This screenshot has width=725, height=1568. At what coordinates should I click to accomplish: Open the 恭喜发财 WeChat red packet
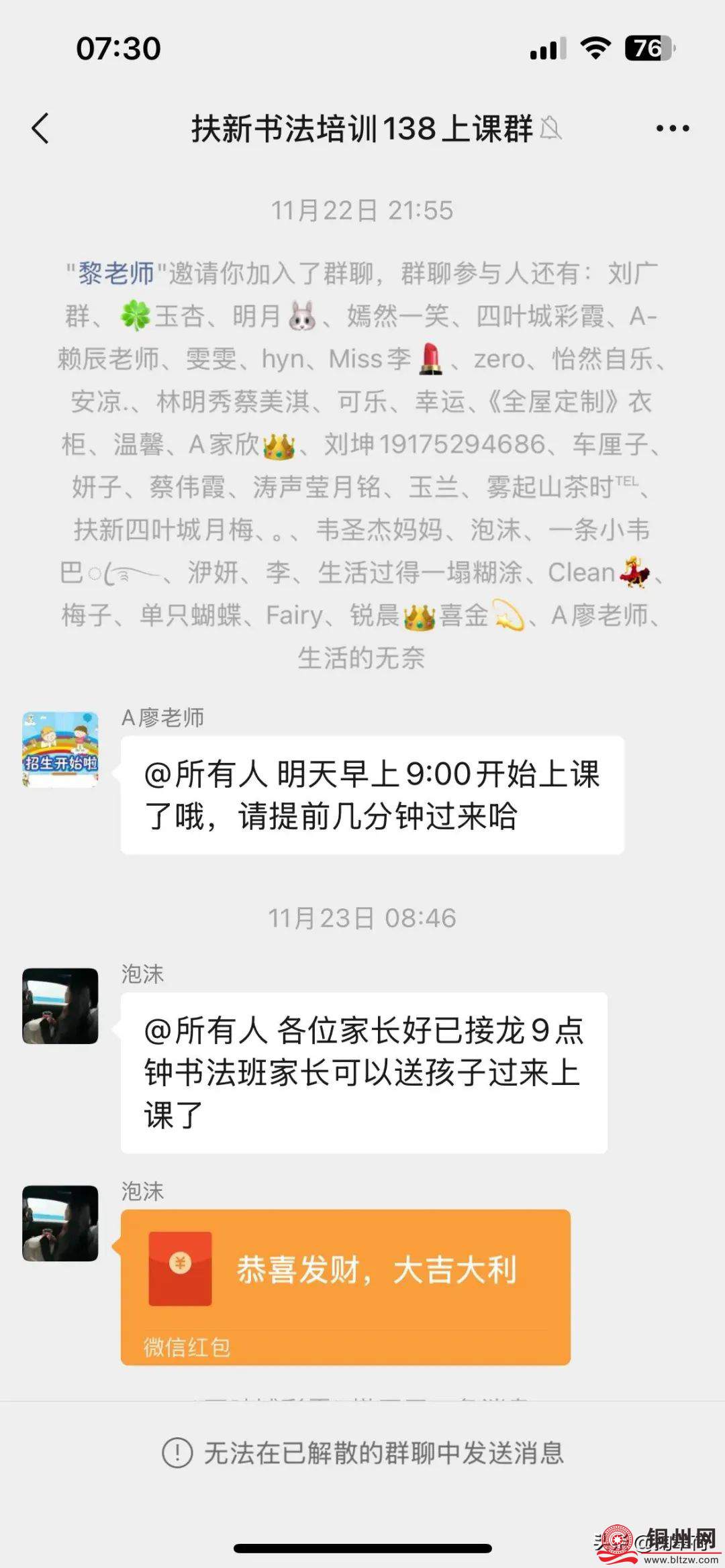(345, 1286)
